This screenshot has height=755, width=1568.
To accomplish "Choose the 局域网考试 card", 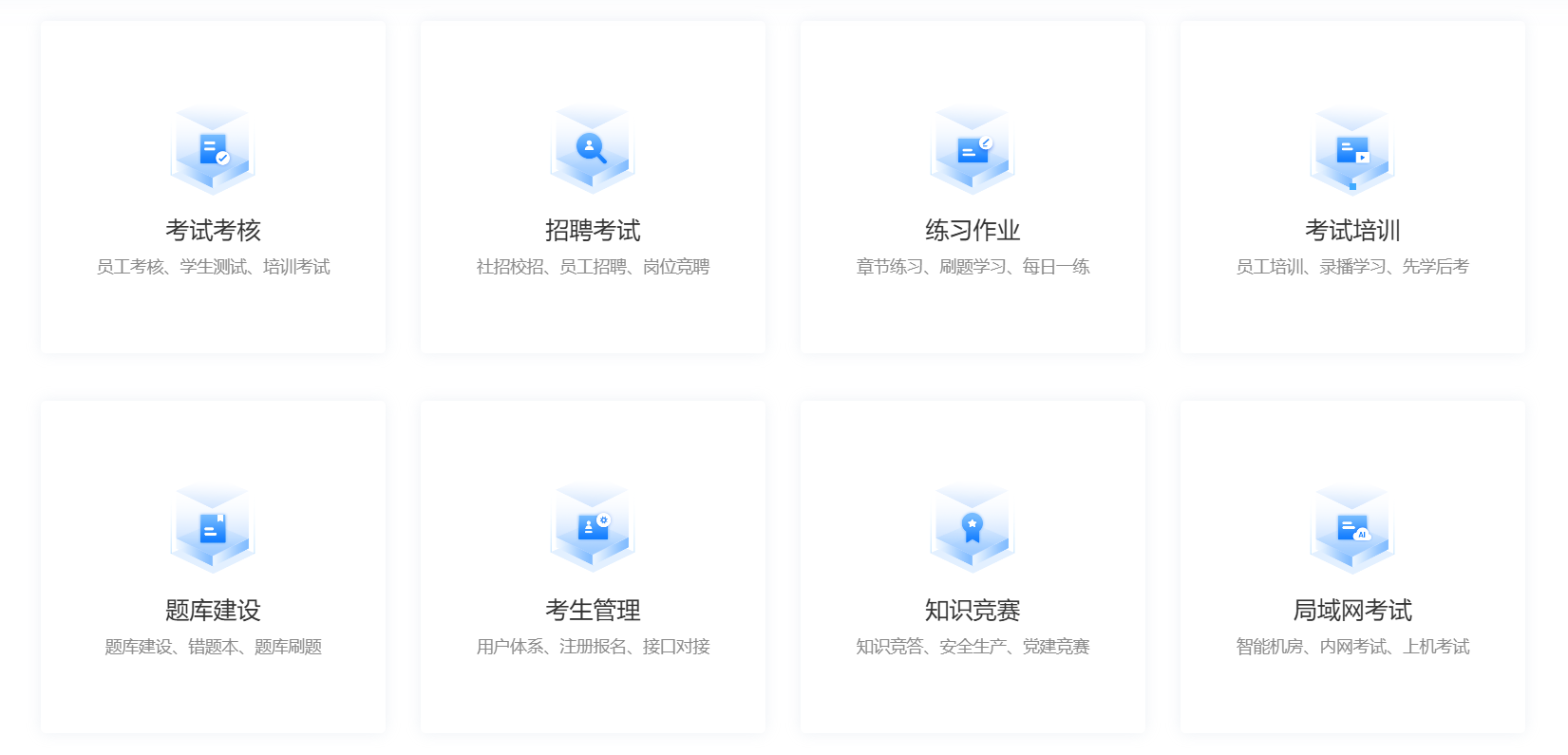I will pyautogui.click(x=1352, y=568).
